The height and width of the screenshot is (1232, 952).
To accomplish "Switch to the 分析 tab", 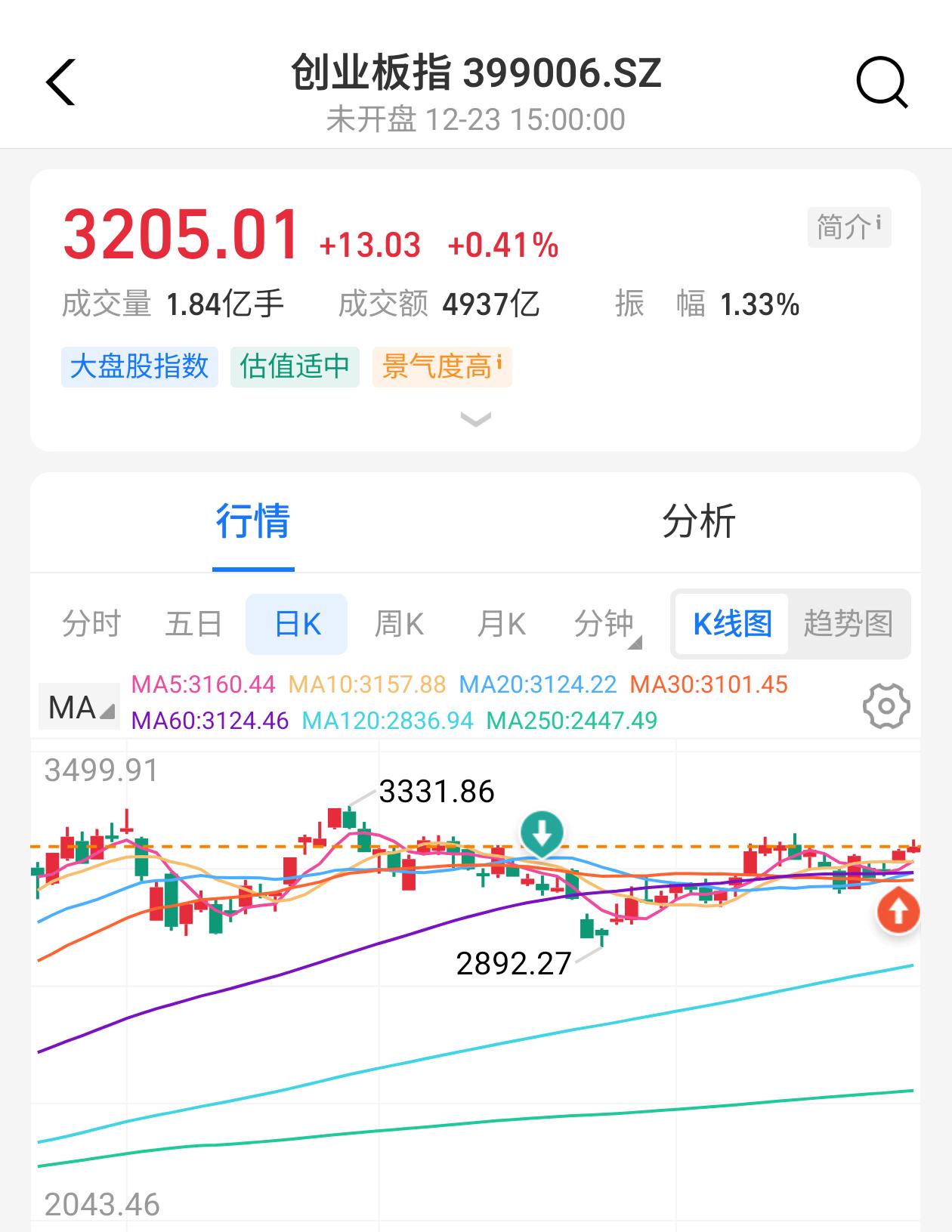I will [x=699, y=522].
